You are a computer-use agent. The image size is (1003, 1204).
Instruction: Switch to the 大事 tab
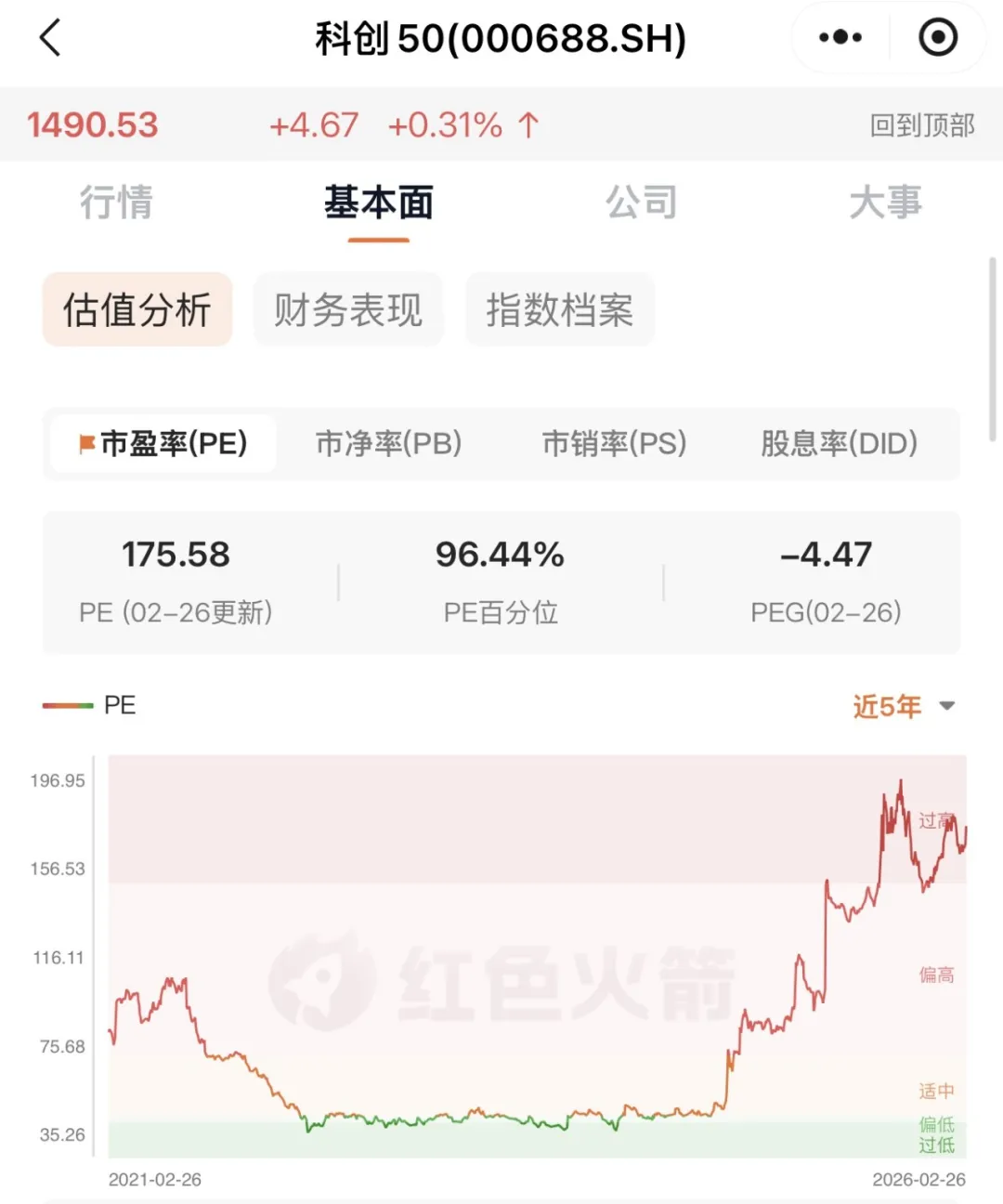(x=885, y=203)
